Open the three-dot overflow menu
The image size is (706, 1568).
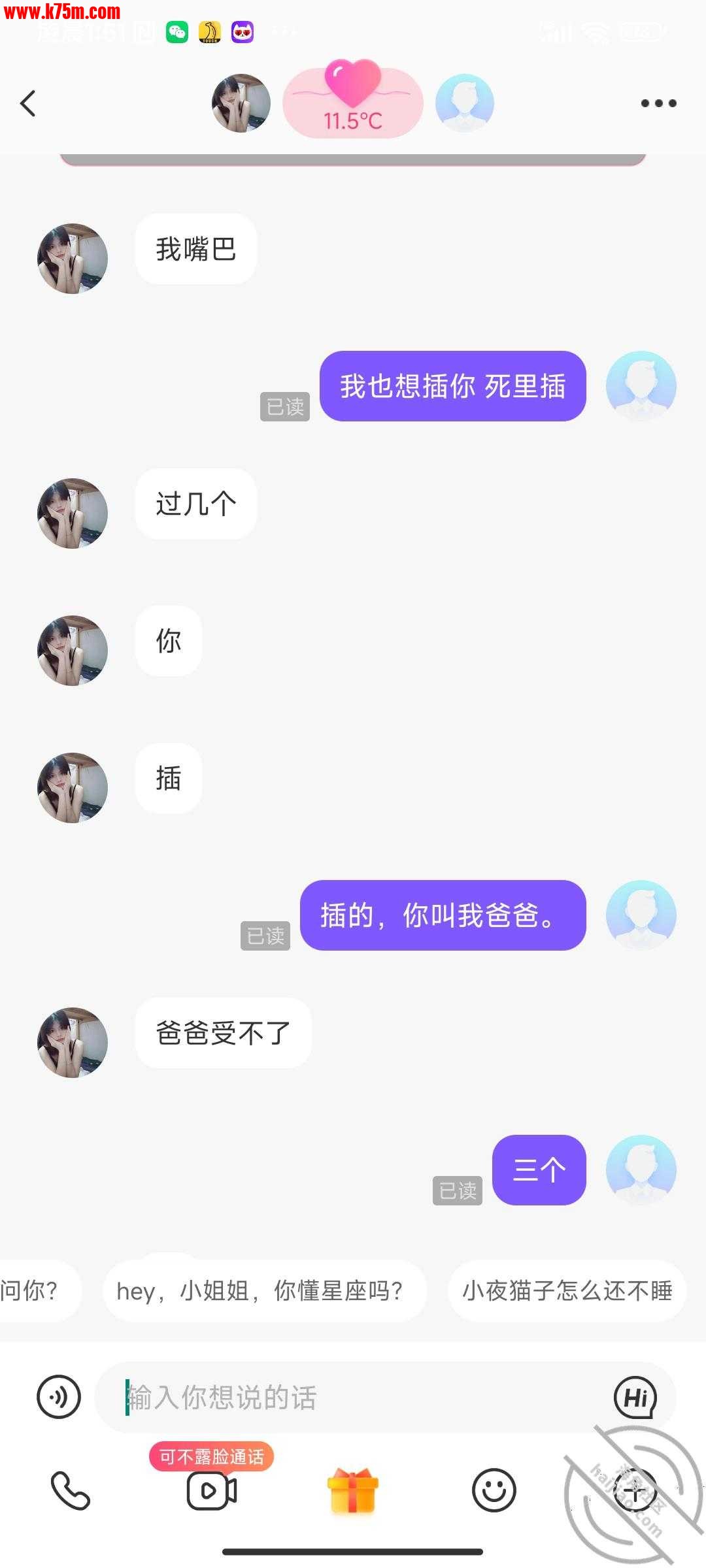pos(658,103)
